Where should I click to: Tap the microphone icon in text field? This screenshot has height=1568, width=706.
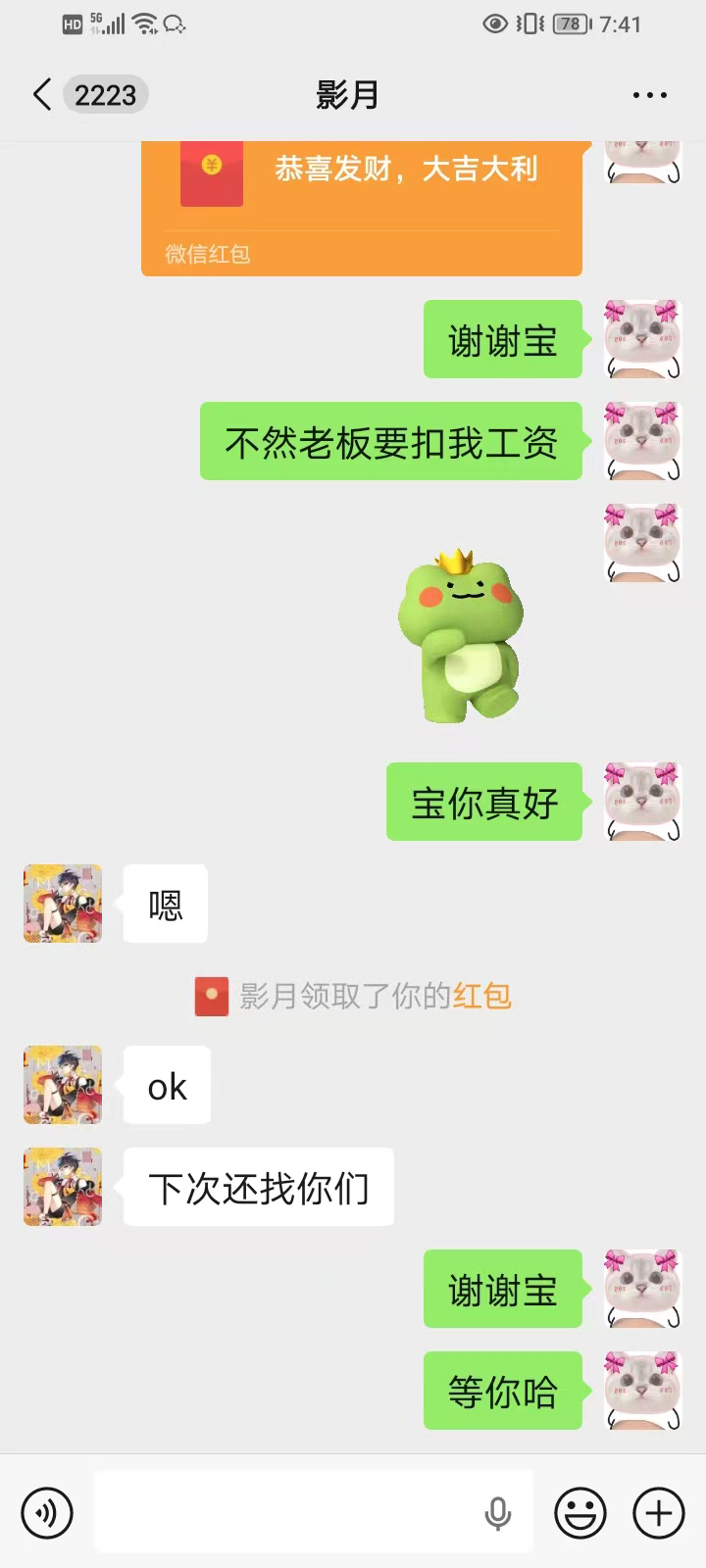click(x=498, y=1513)
